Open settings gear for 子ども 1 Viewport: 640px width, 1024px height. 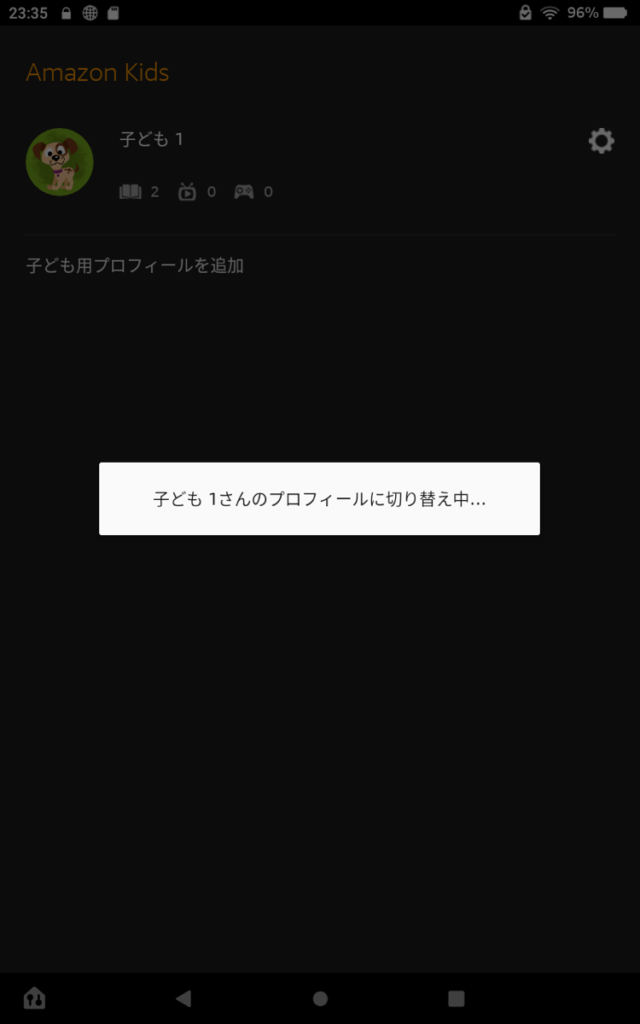(601, 141)
